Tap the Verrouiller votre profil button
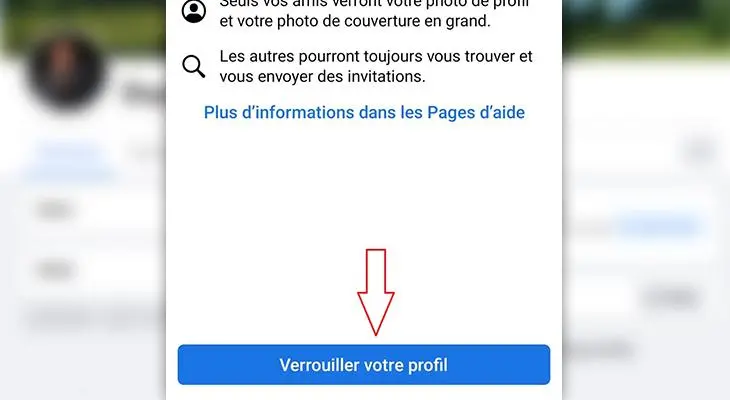Viewport: 730px width, 400px height. pos(364,365)
